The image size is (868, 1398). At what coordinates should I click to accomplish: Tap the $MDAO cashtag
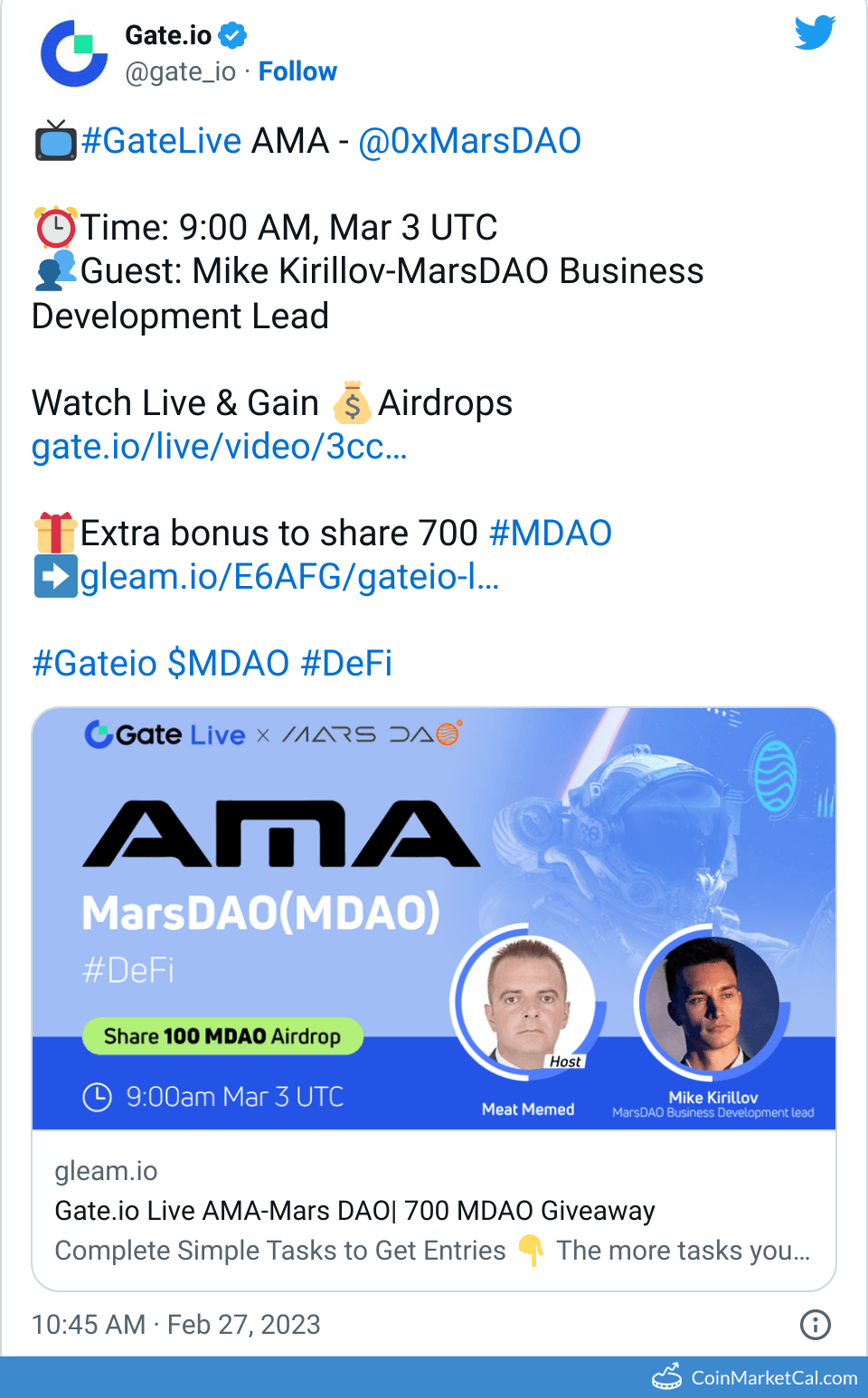(229, 664)
